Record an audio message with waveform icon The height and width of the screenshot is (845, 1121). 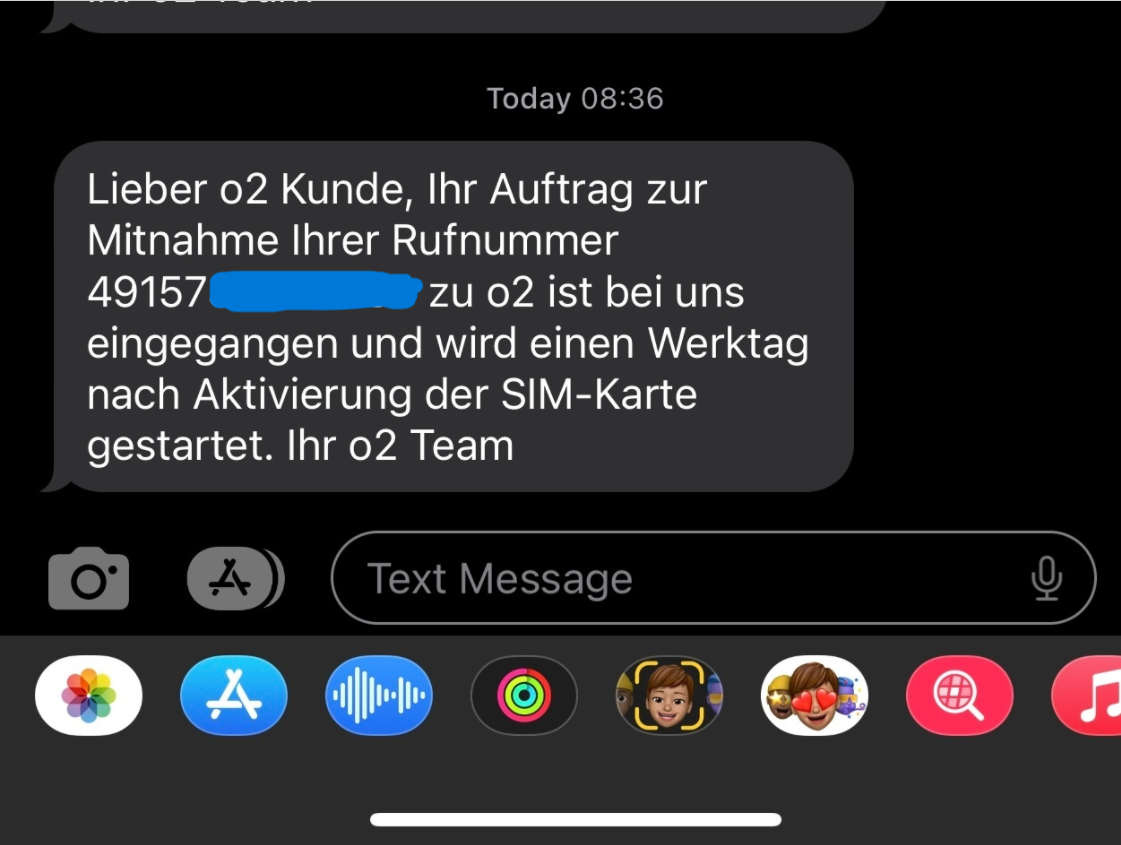(379, 695)
